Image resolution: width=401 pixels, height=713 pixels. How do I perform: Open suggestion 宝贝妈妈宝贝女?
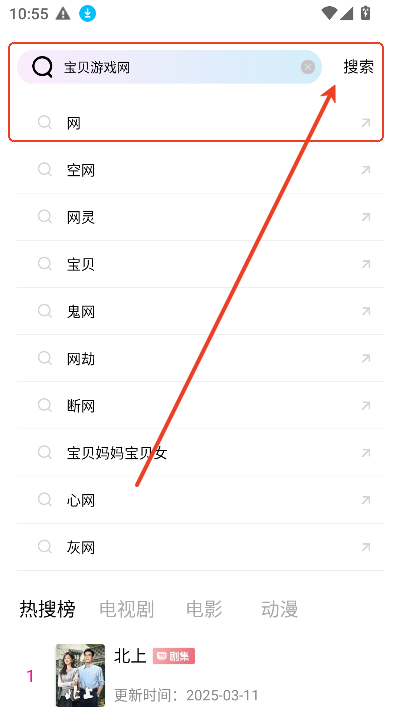[200, 452]
